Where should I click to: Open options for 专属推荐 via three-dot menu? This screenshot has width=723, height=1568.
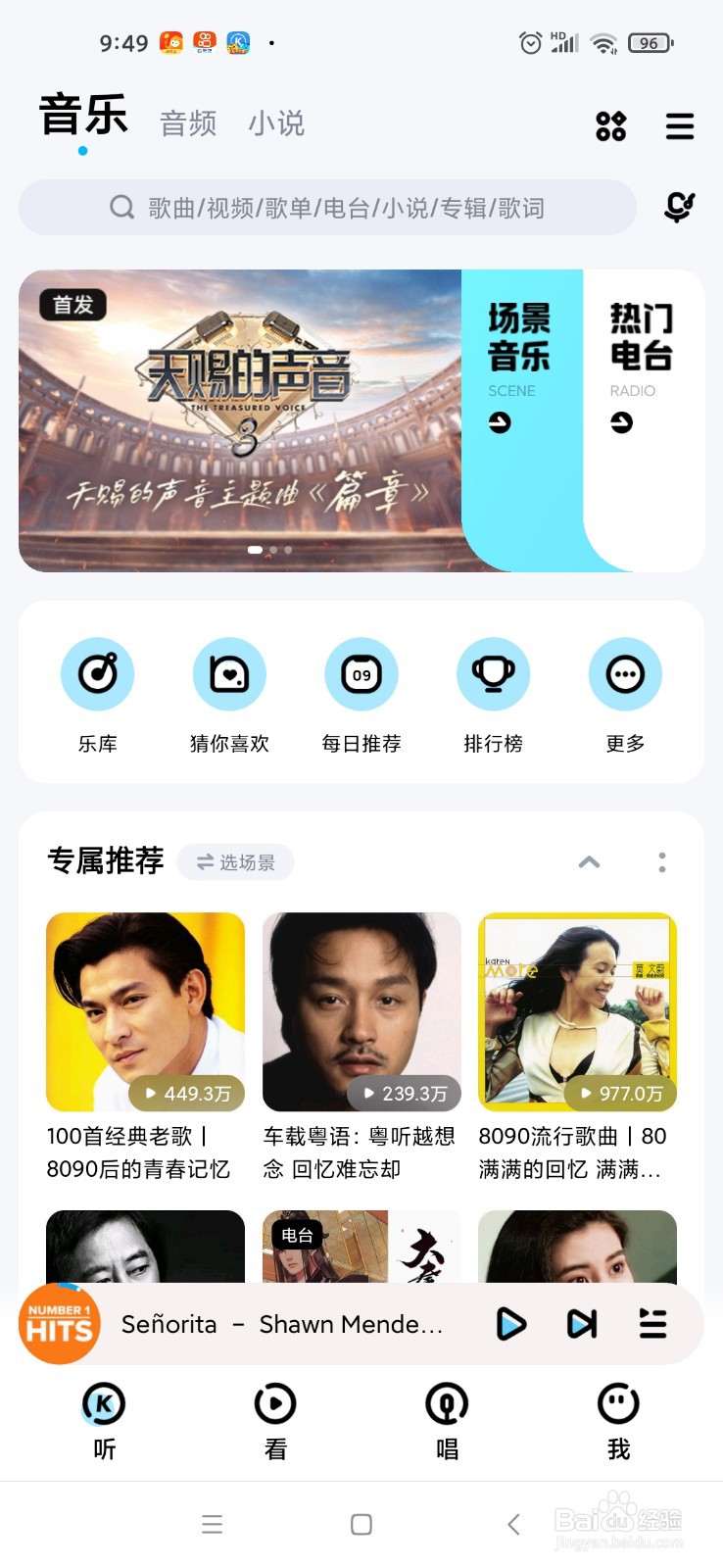pos(662,862)
